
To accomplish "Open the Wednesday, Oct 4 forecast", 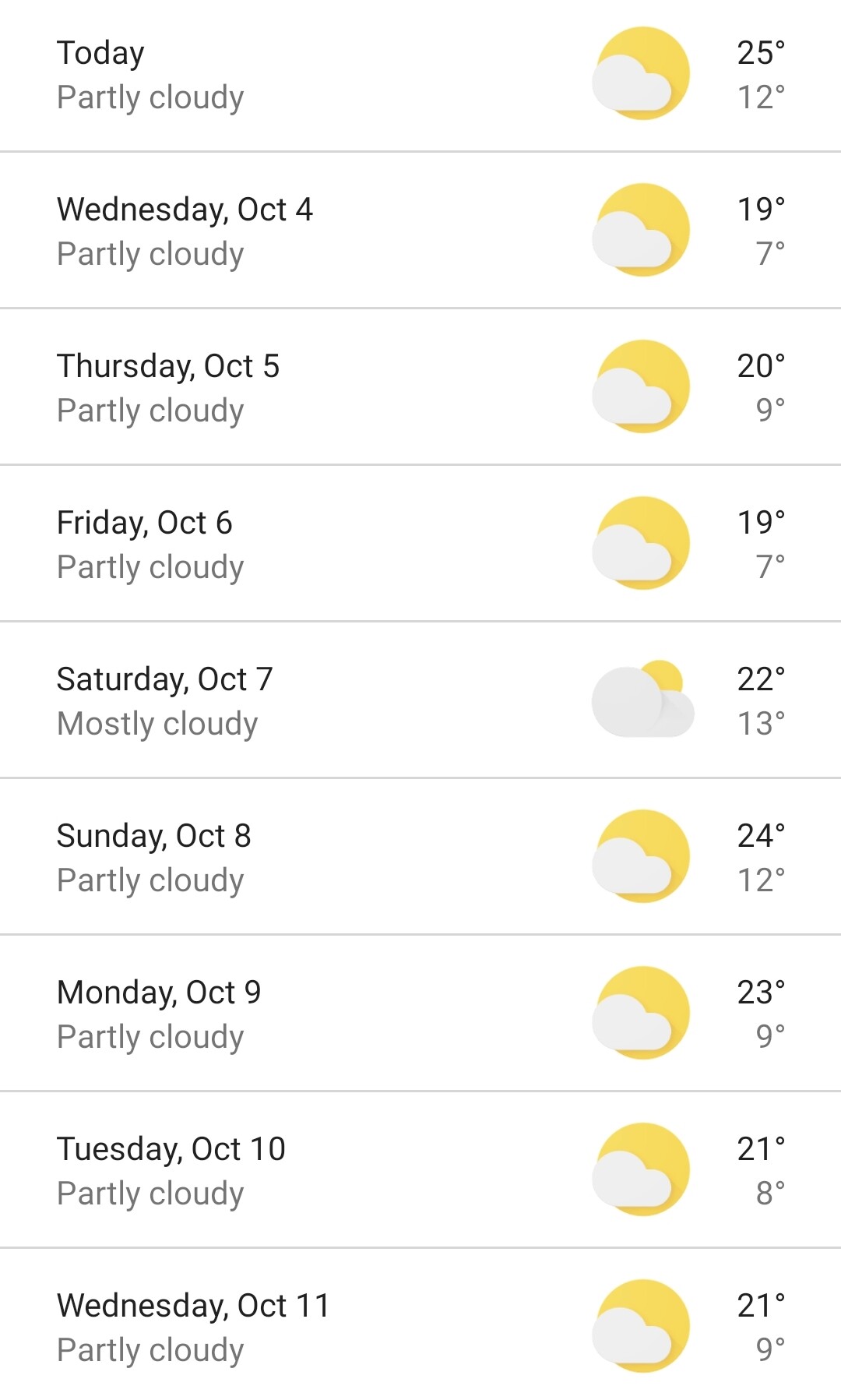I will pyautogui.click(x=420, y=231).
